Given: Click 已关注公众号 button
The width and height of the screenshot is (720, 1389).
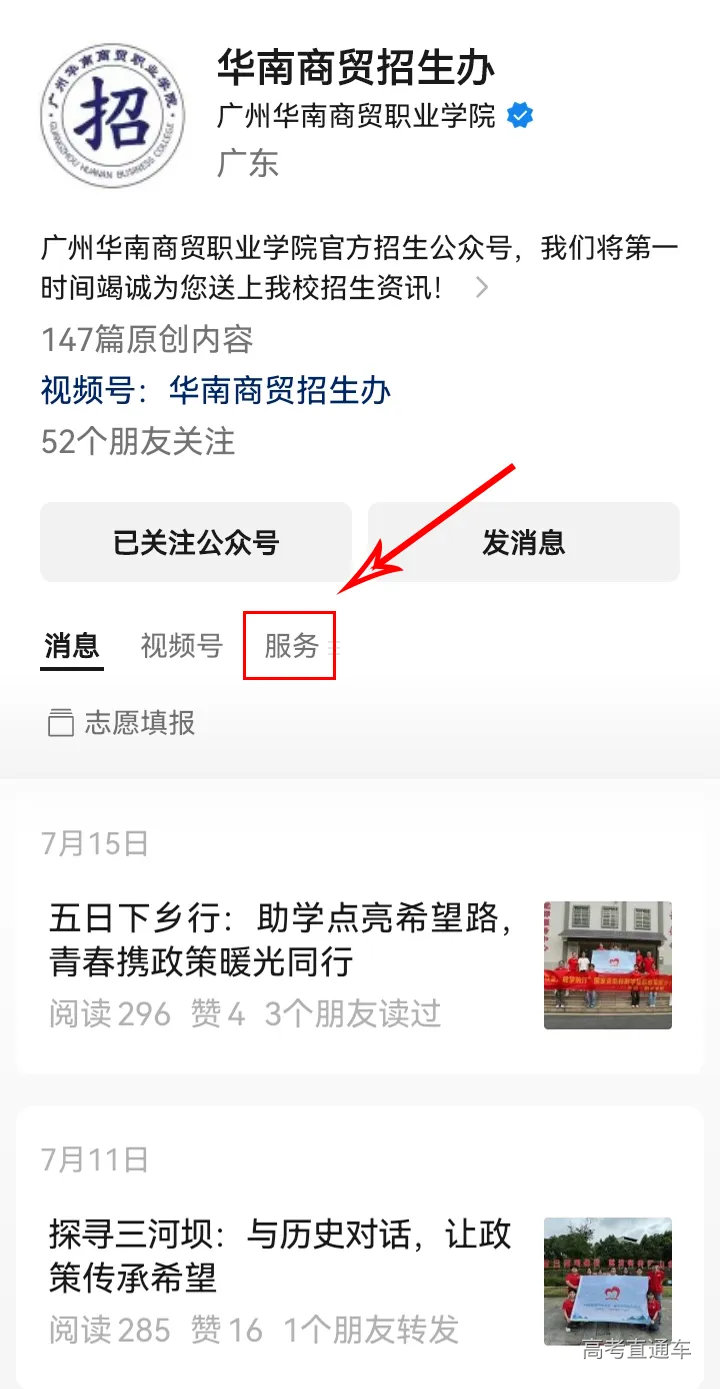Looking at the screenshot, I should [195, 541].
